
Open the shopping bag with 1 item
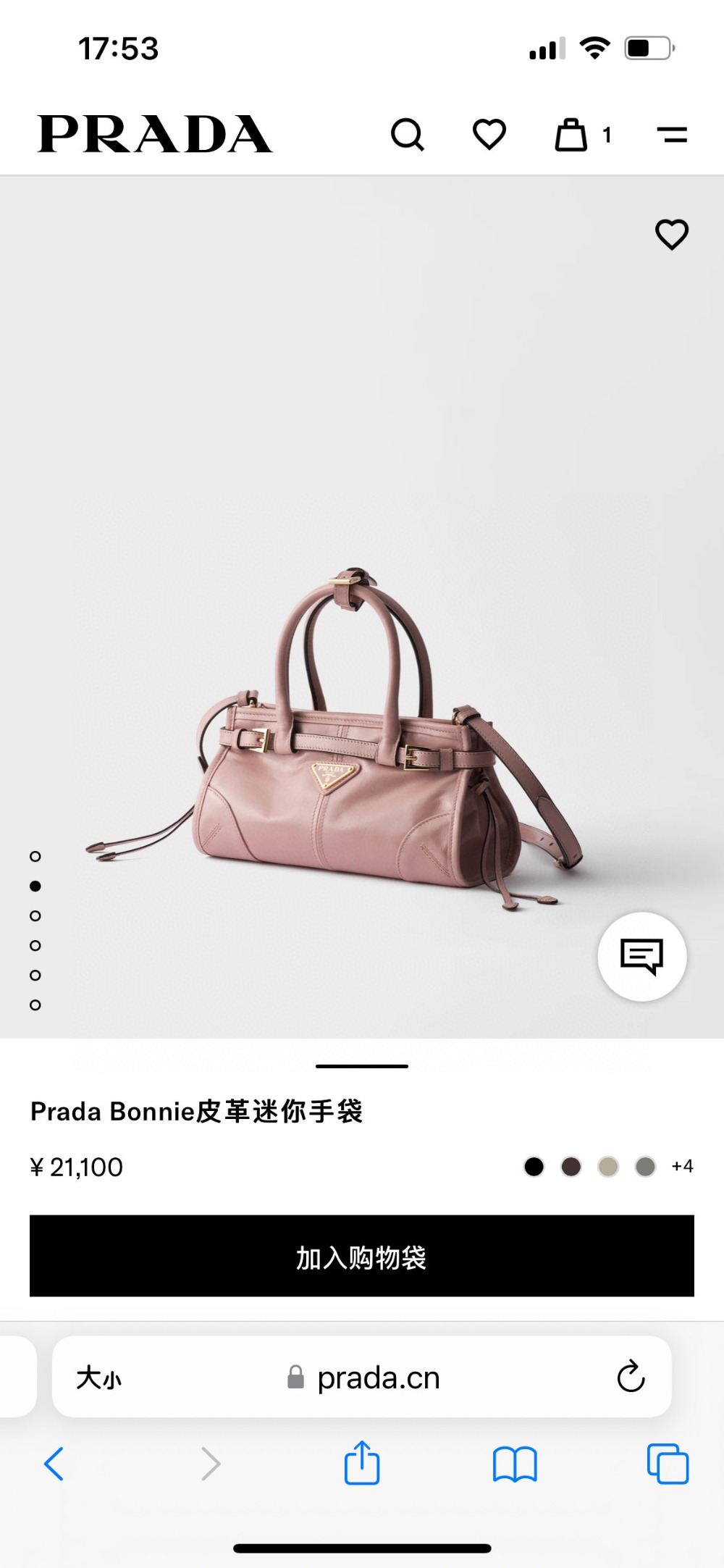[572, 135]
